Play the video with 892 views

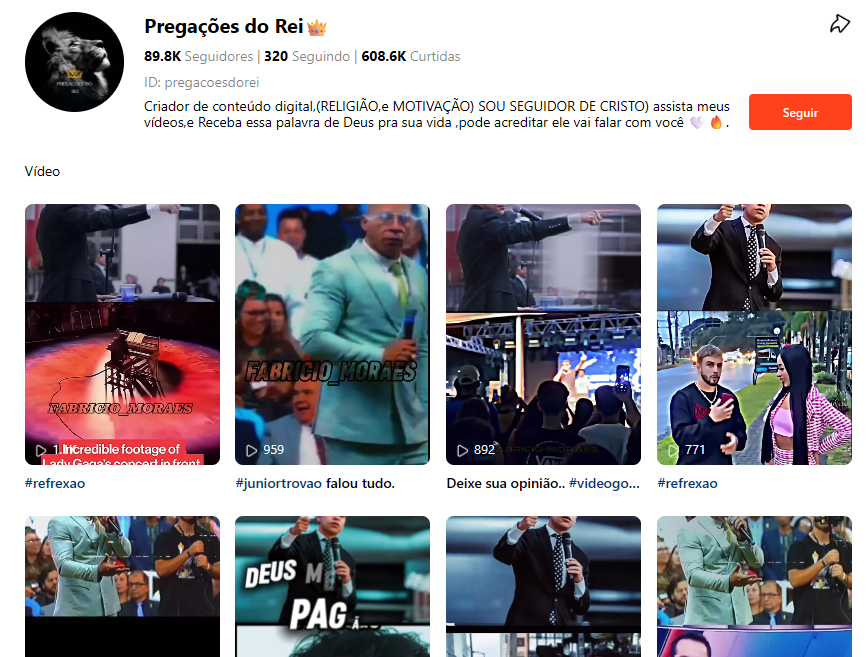(x=543, y=334)
